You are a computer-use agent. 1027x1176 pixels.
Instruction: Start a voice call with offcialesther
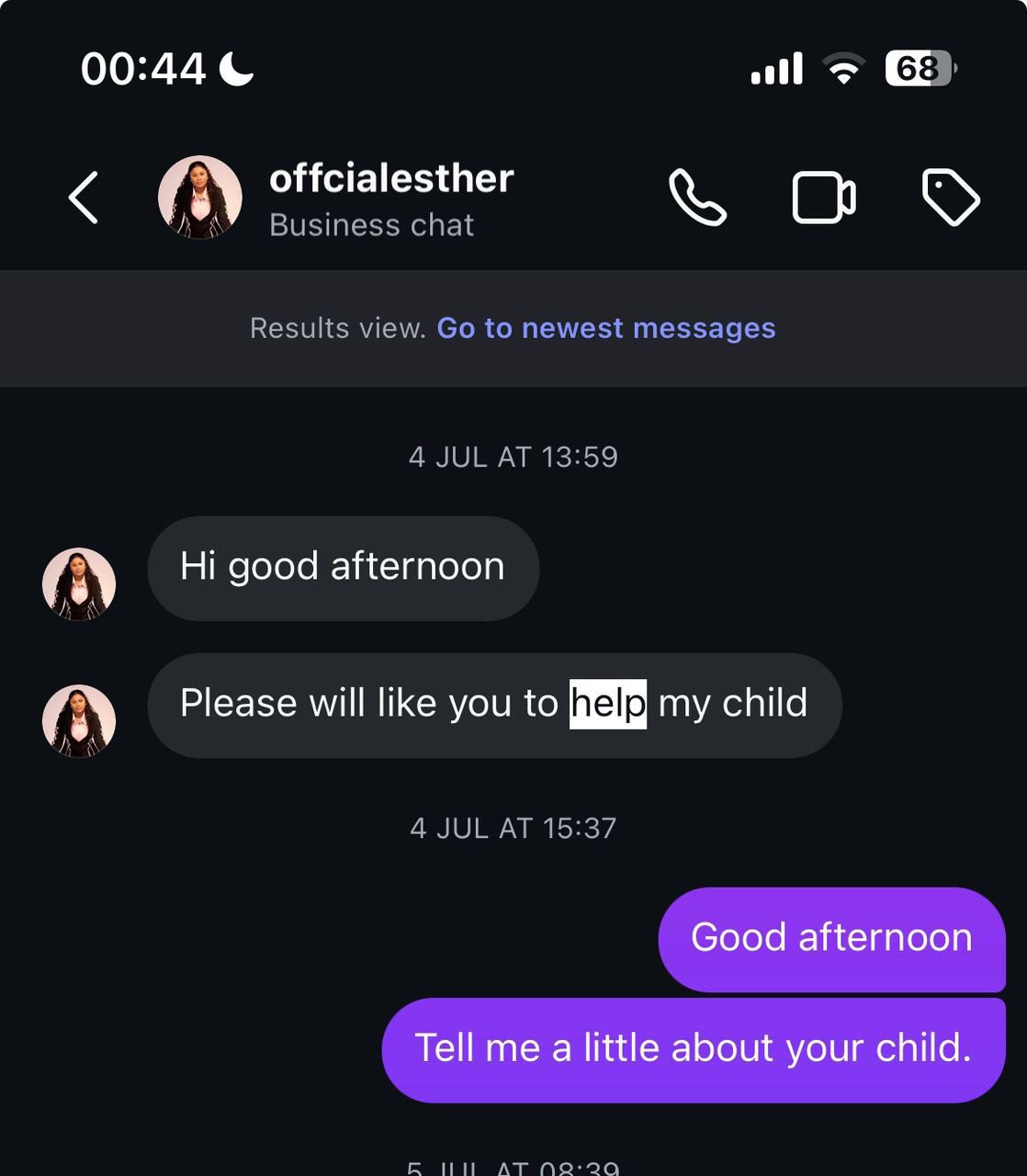(697, 198)
